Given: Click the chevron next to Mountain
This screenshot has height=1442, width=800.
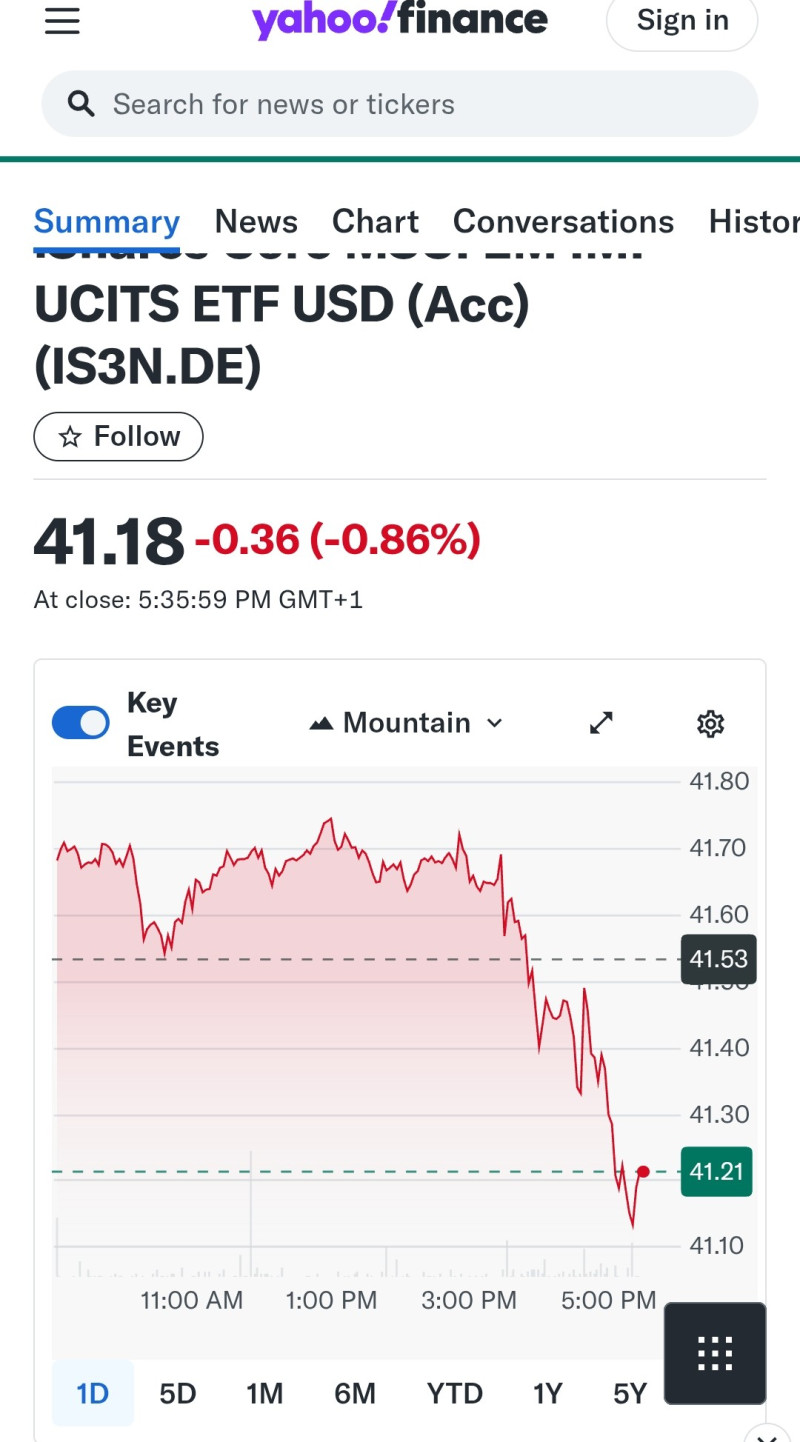Looking at the screenshot, I should point(494,723).
